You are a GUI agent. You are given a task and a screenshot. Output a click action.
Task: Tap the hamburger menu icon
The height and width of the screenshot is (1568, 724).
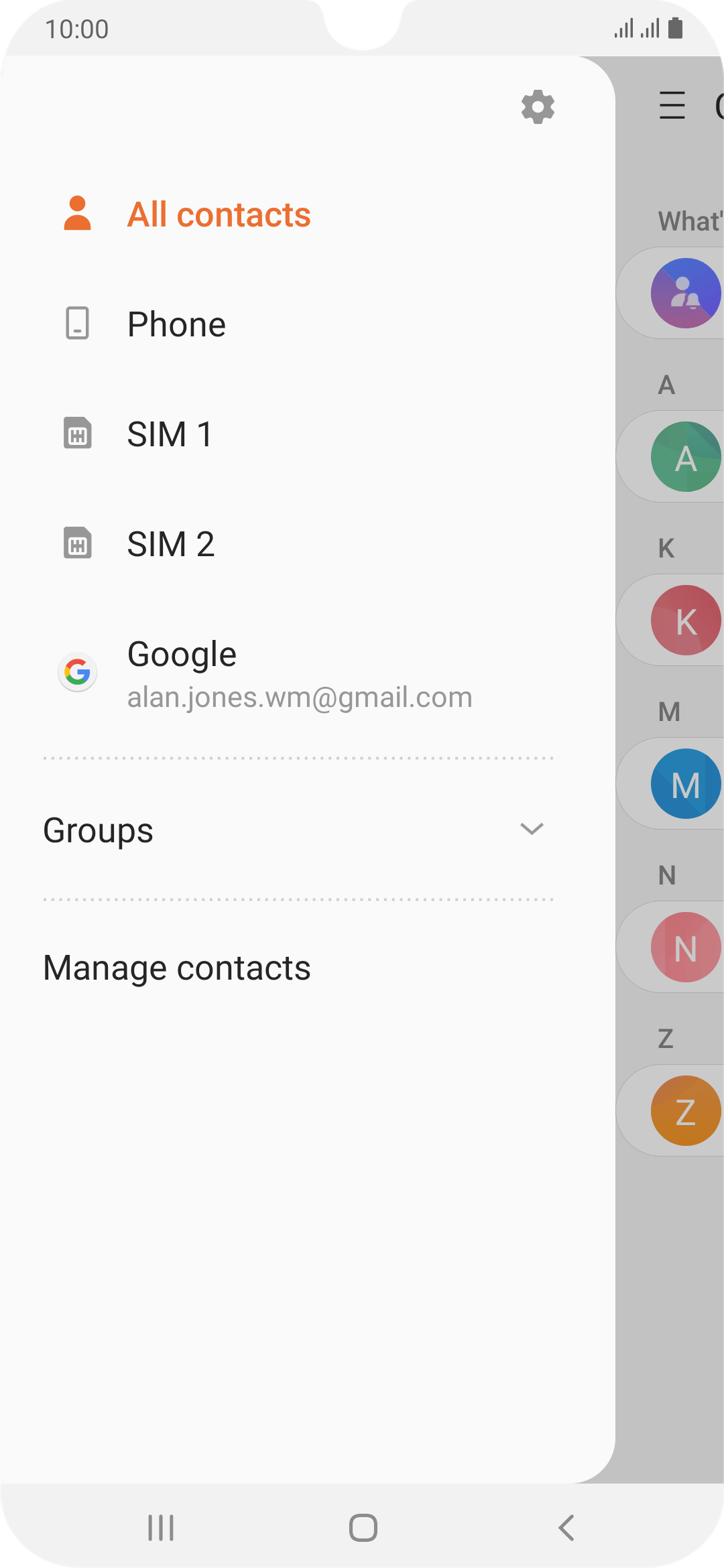point(672,106)
